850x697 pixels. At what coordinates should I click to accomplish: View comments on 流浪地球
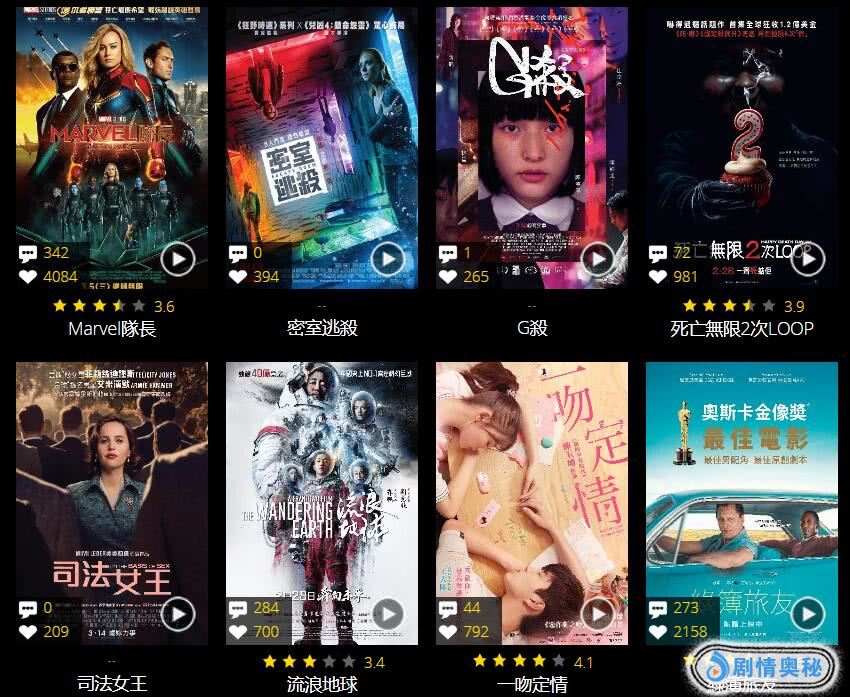pos(238,608)
